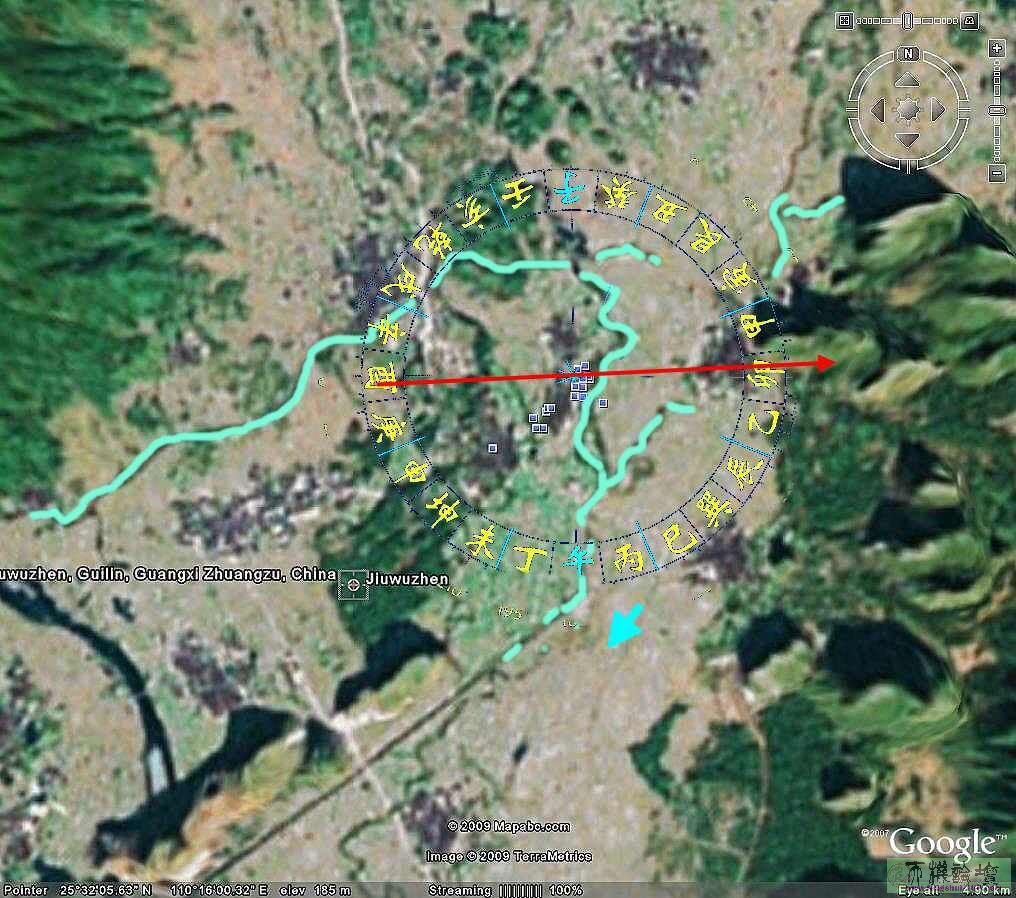Tilt to top-down view with left tilt button

coord(844,19)
